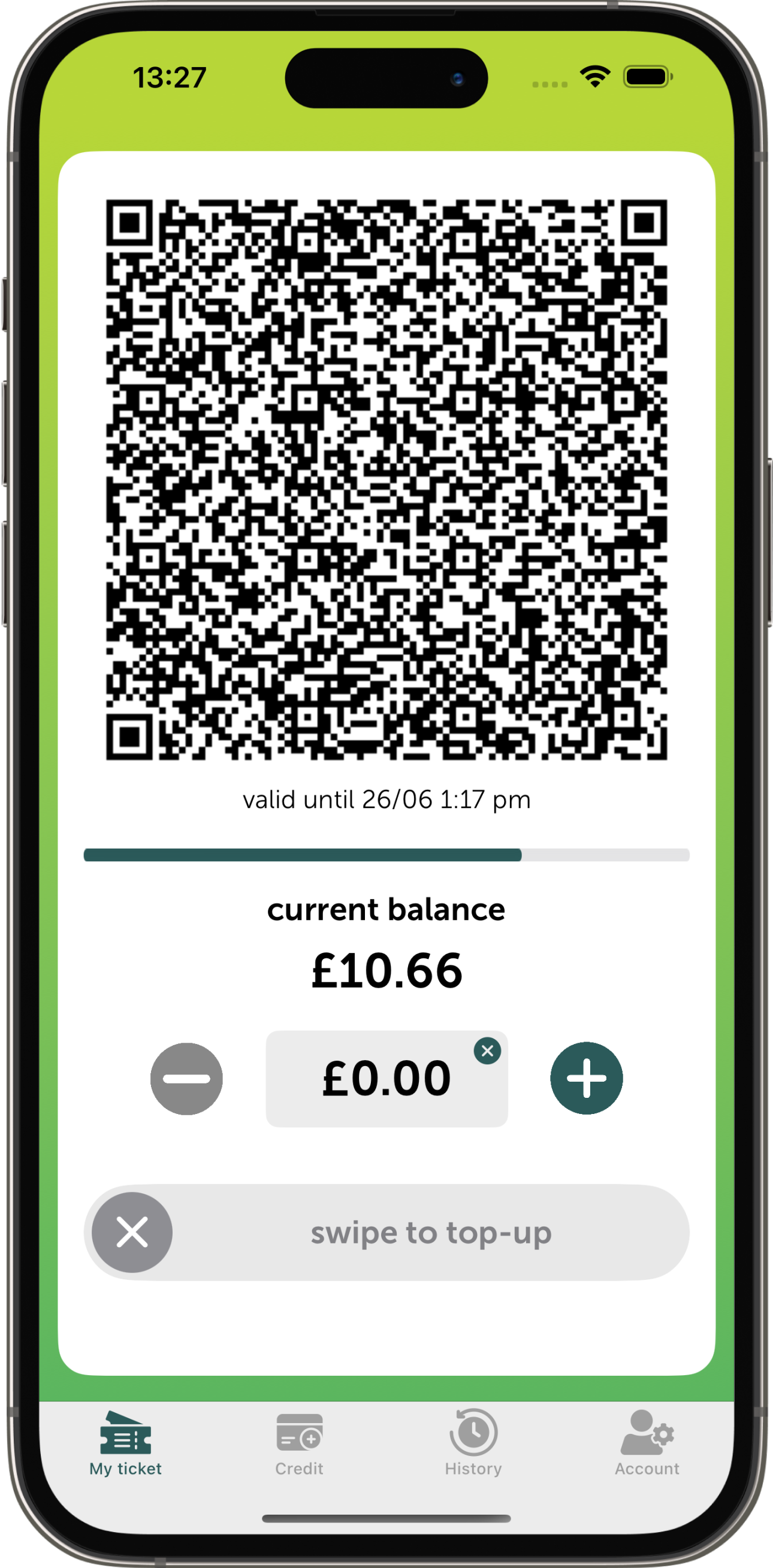Tap the £0.00 amount field
Viewport: 773px width, 1568px height.
pos(386,1079)
